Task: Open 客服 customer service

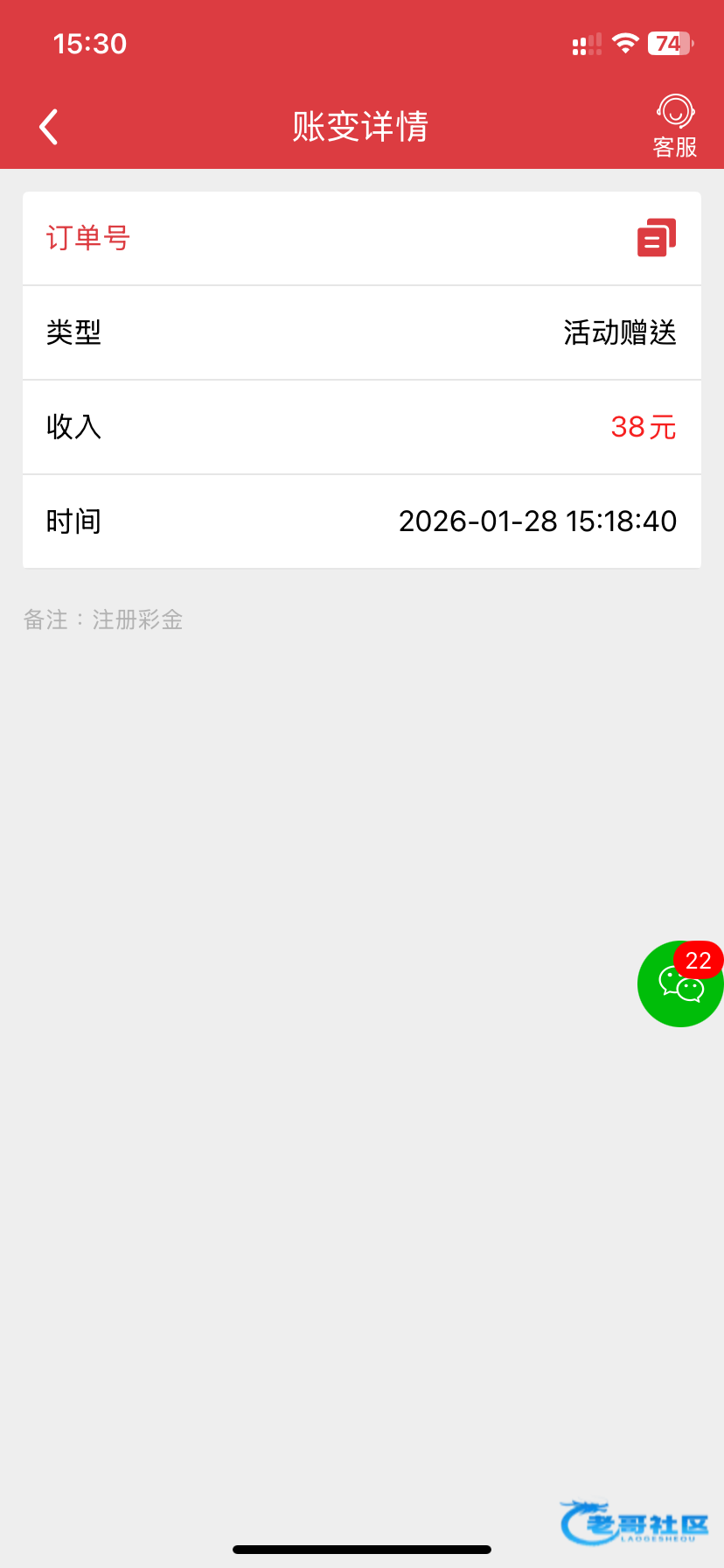Action: [x=675, y=127]
